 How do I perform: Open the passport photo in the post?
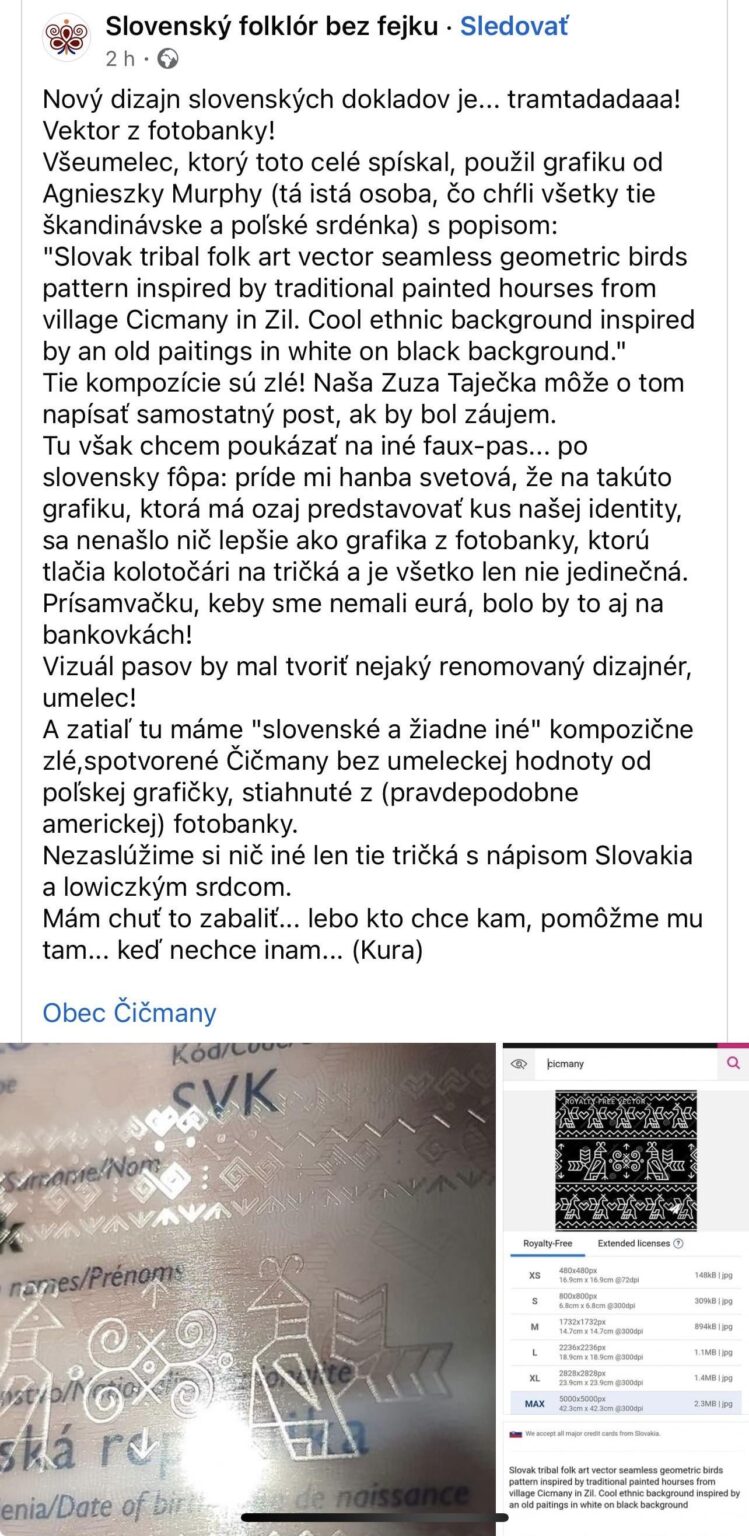[248, 1289]
